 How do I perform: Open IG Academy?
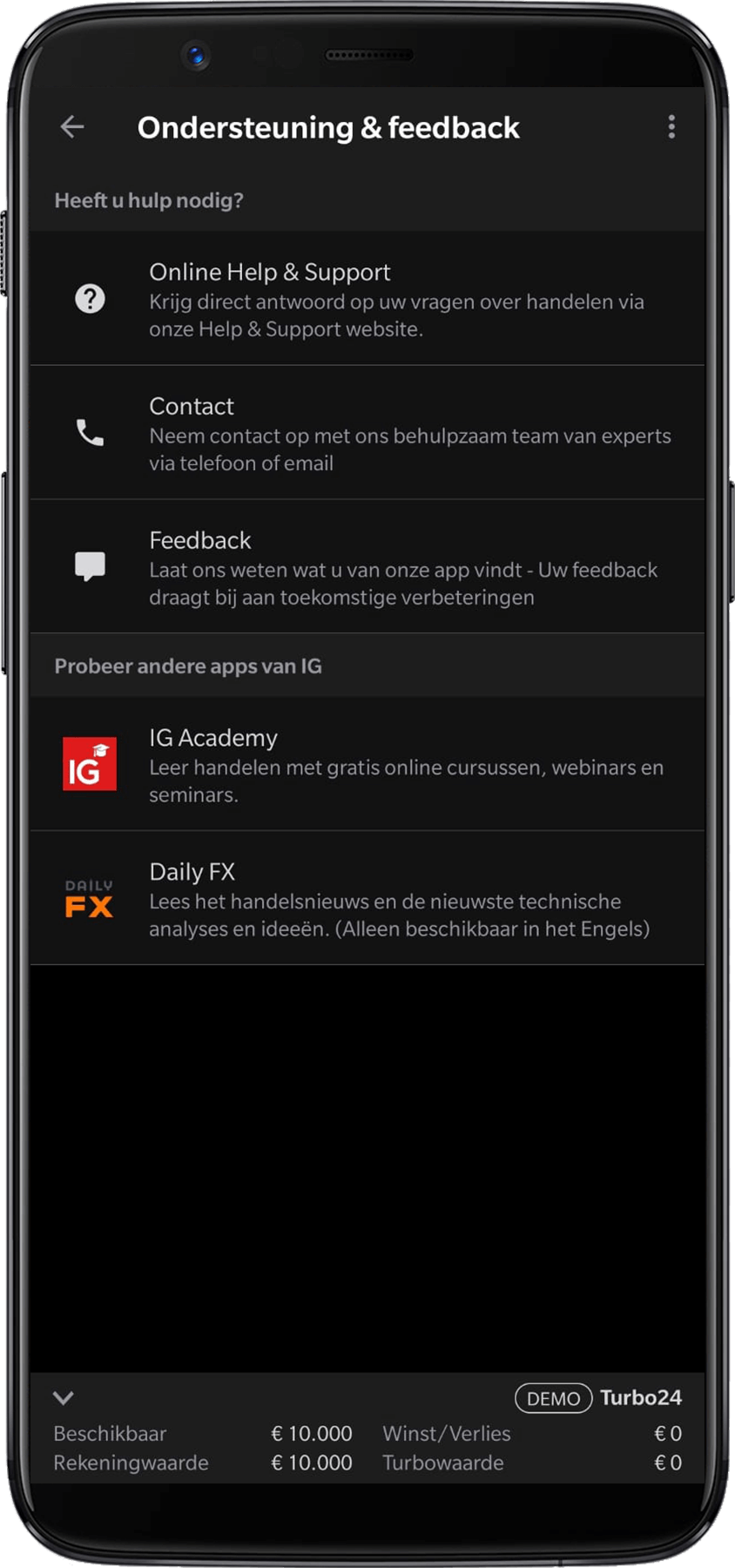[x=367, y=765]
